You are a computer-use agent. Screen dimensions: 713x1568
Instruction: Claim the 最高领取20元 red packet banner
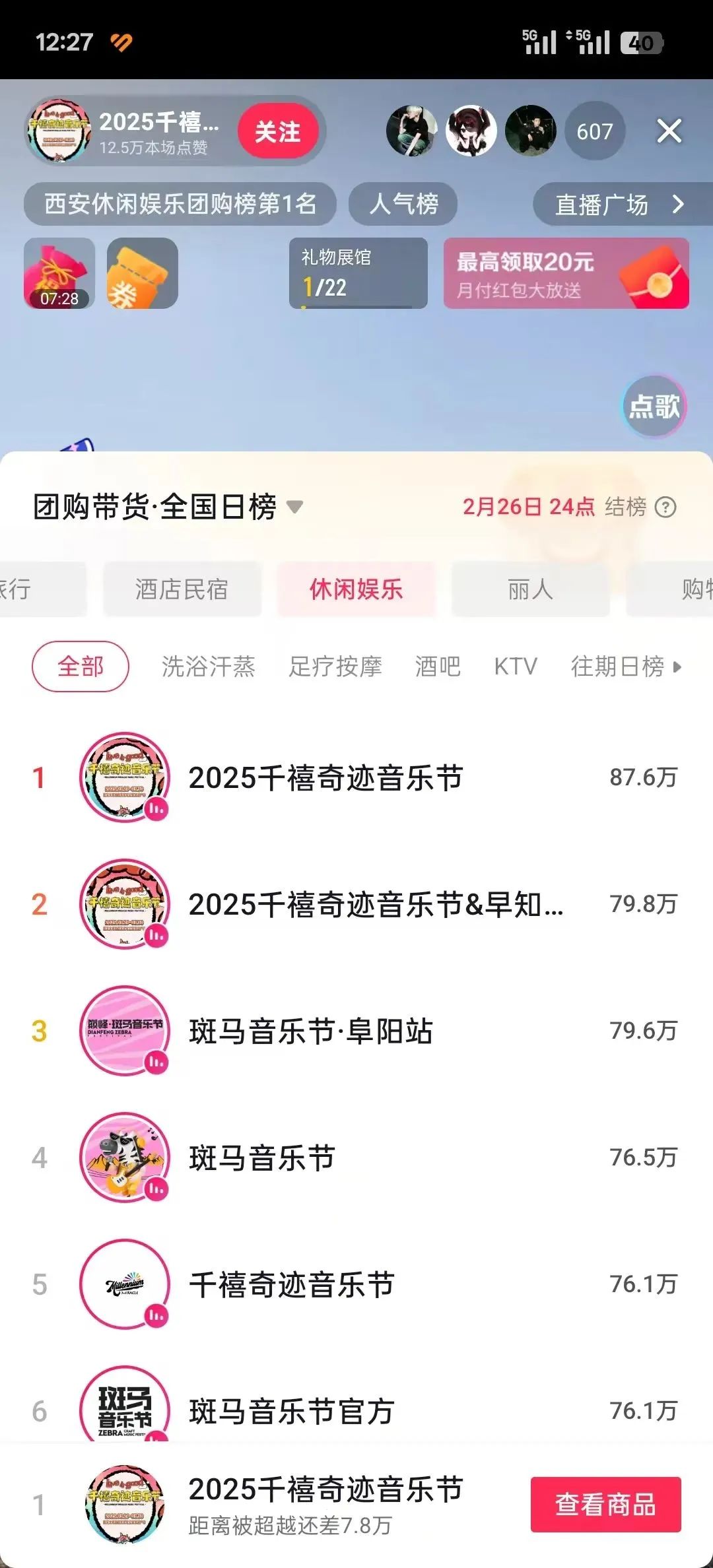[x=566, y=273]
